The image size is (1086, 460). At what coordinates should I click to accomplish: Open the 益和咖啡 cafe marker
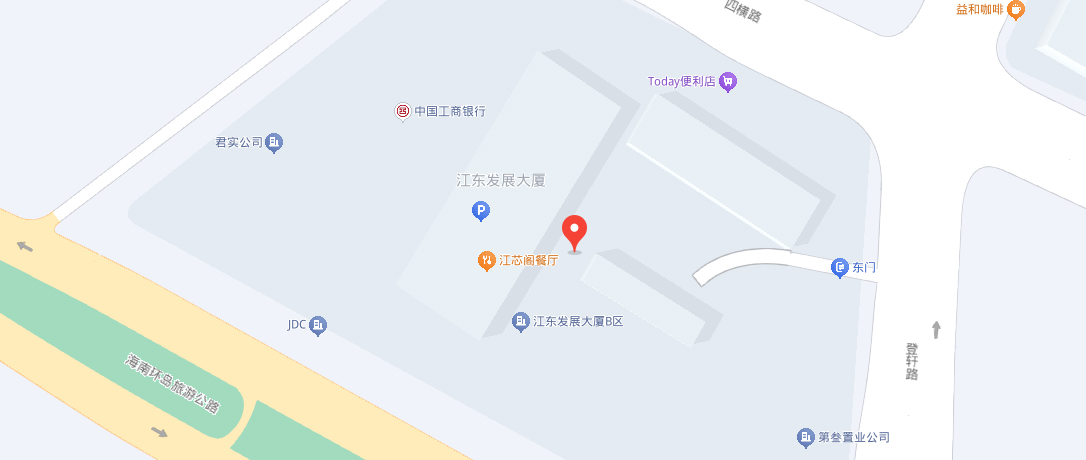pos(1016,10)
